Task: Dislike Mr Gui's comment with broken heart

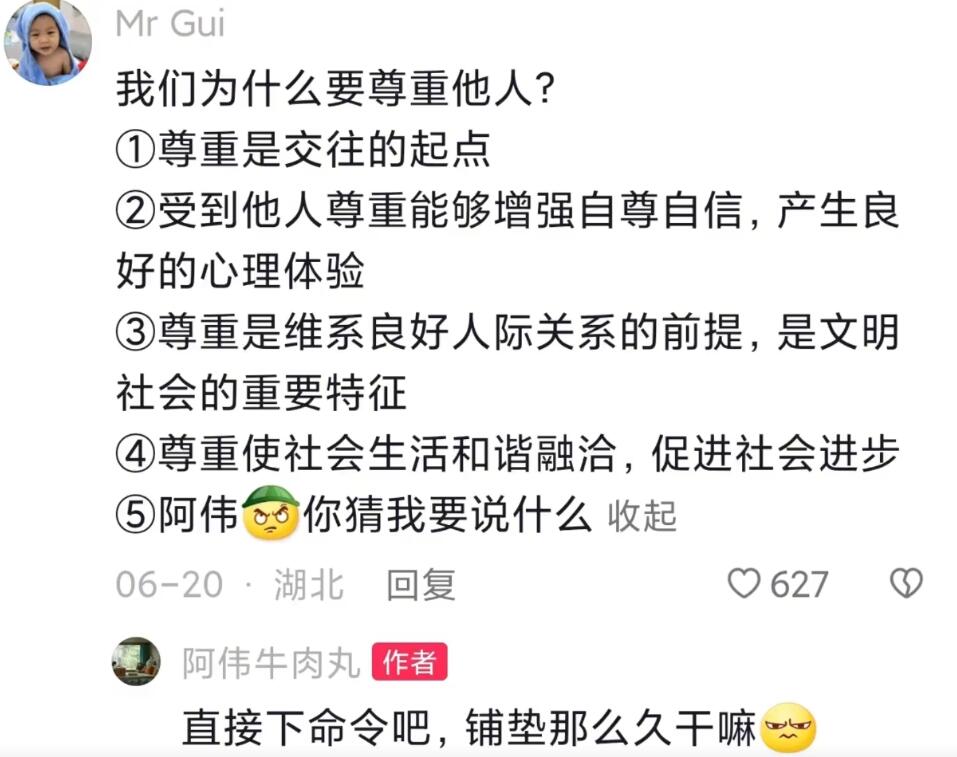Action: coord(906,584)
